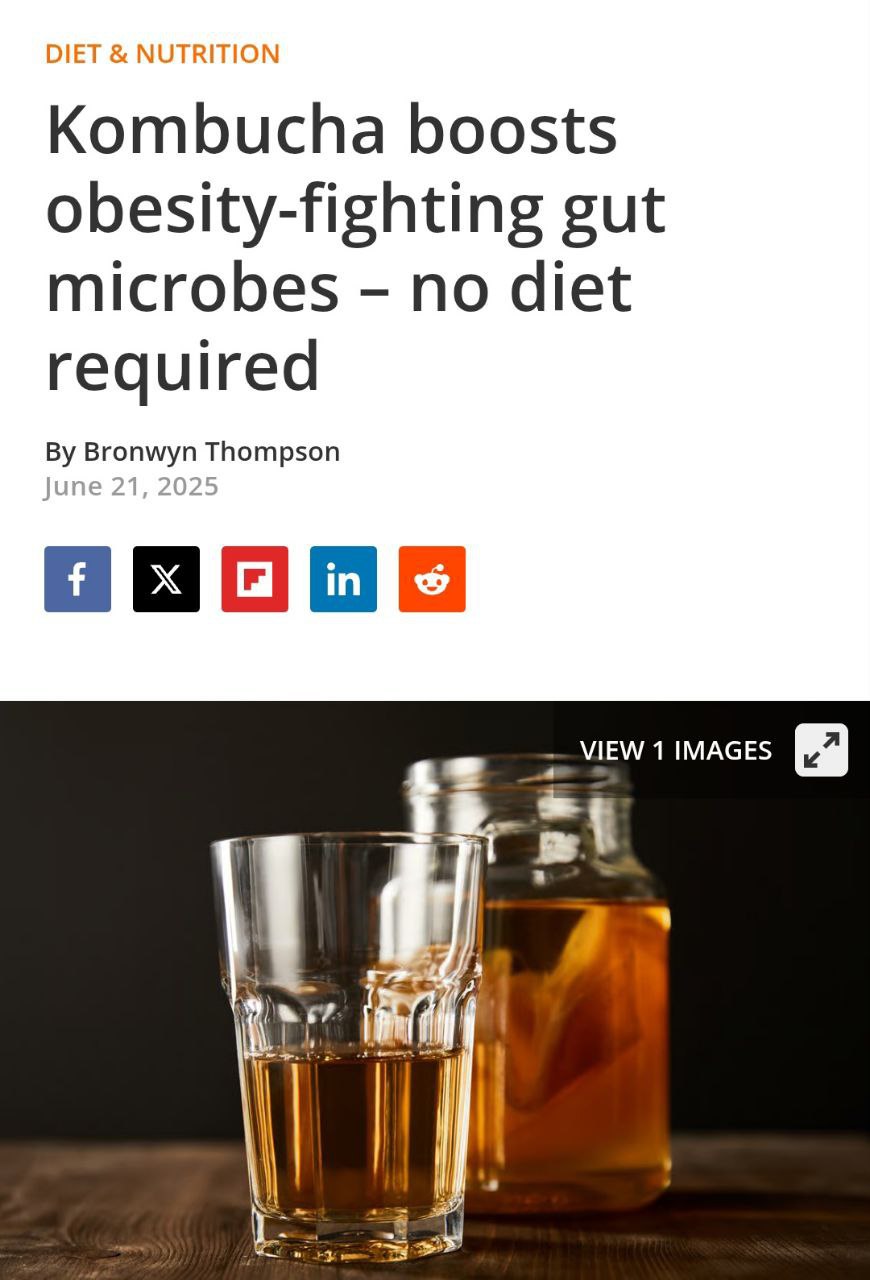Open the Diet & Nutrition category

pos(162,54)
